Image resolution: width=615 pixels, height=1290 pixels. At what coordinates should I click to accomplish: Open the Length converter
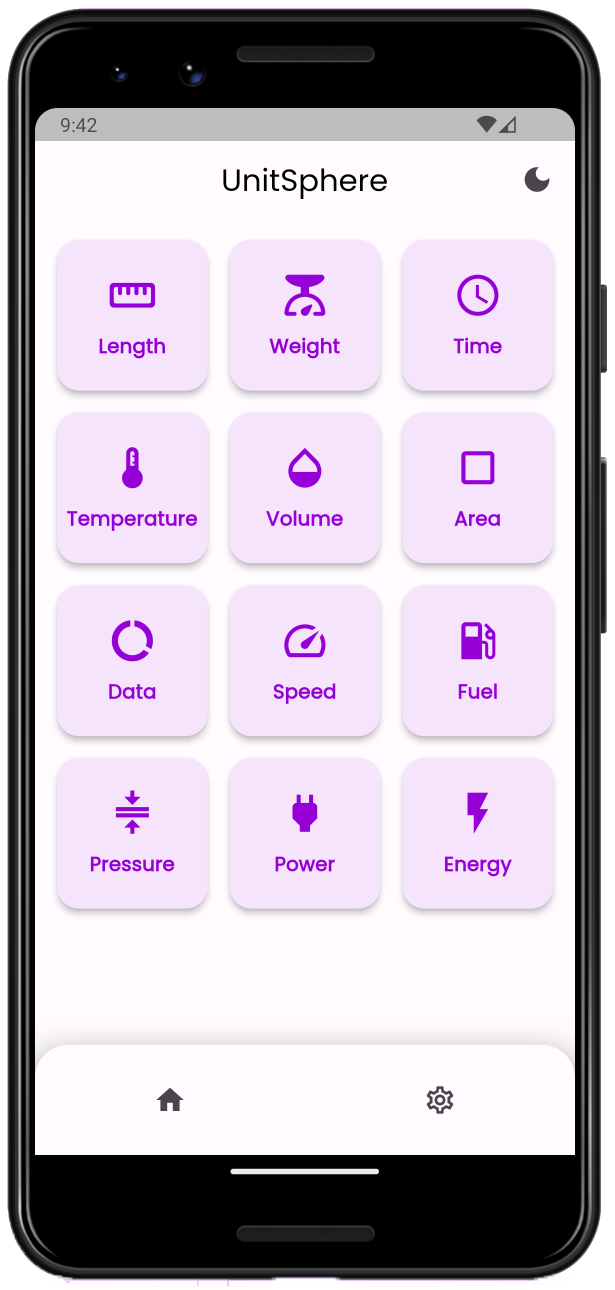point(132,315)
